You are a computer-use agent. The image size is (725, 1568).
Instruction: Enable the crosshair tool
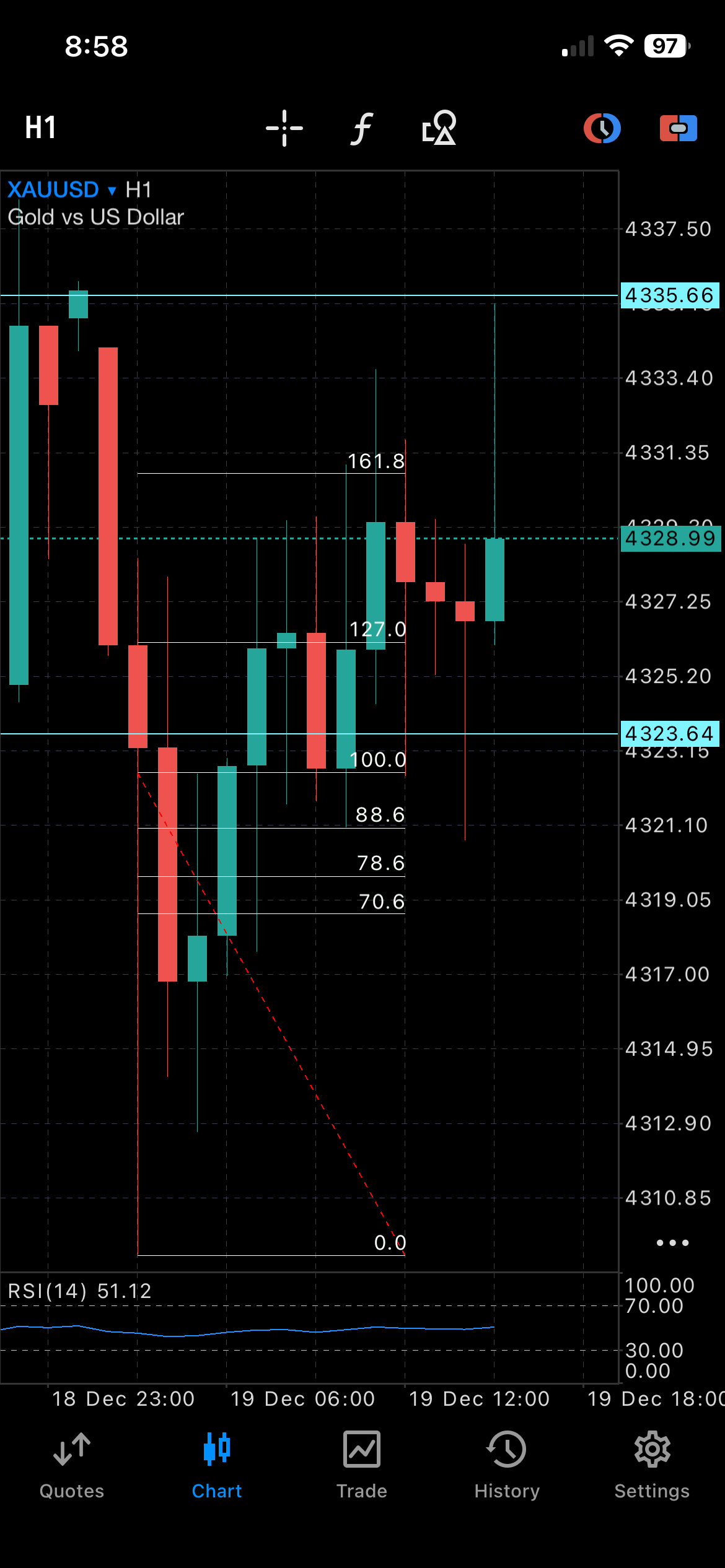pyautogui.click(x=284, y=128)
